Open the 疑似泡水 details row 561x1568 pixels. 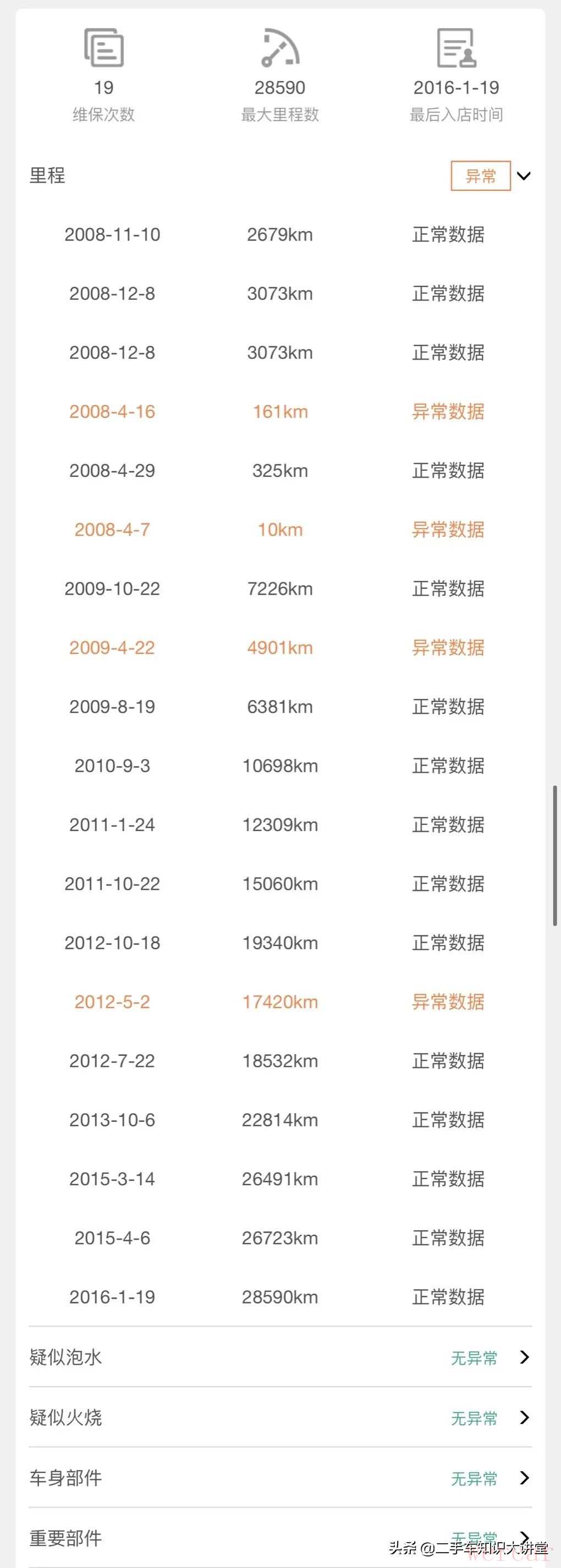[x=280, y=1357]
